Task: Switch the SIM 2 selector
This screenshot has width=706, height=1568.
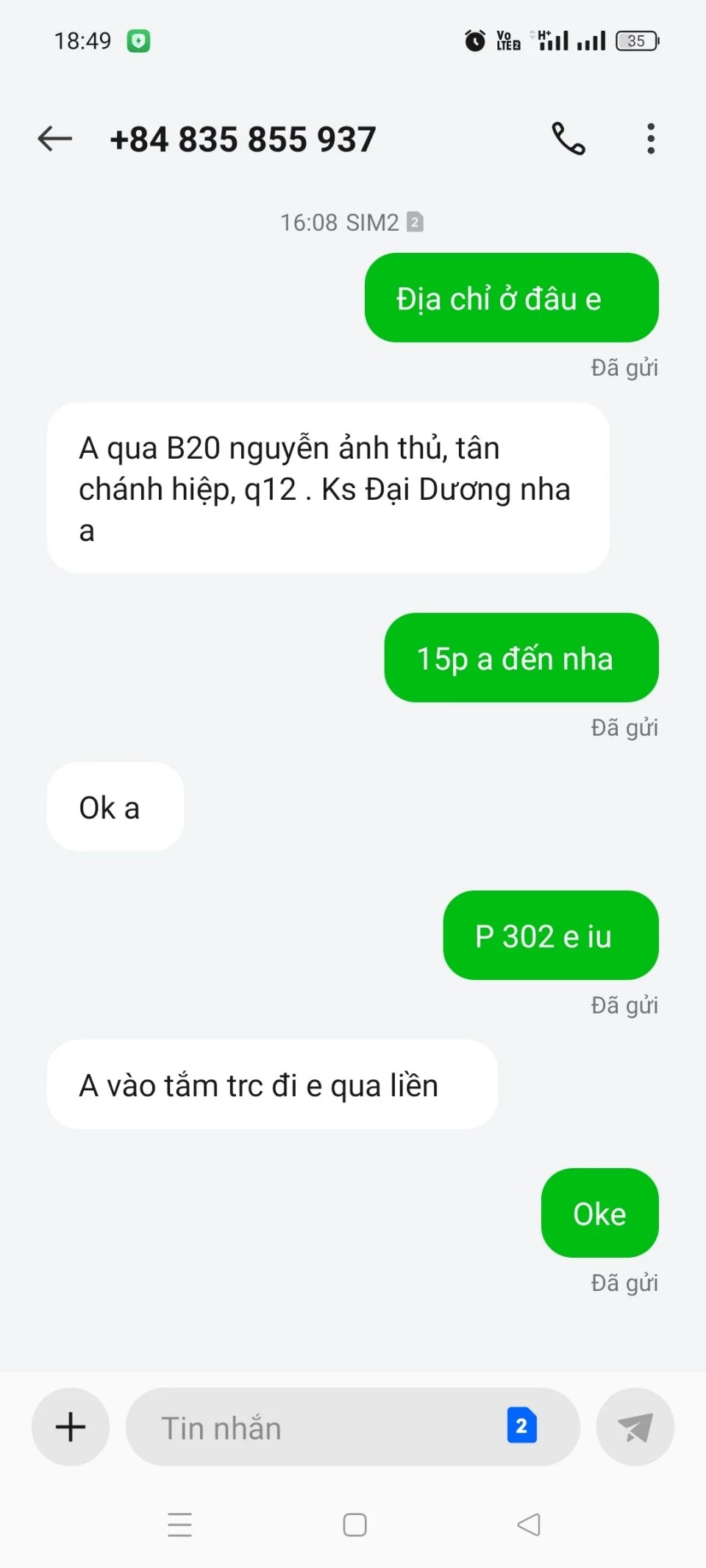Action: tap(521, 1426)
